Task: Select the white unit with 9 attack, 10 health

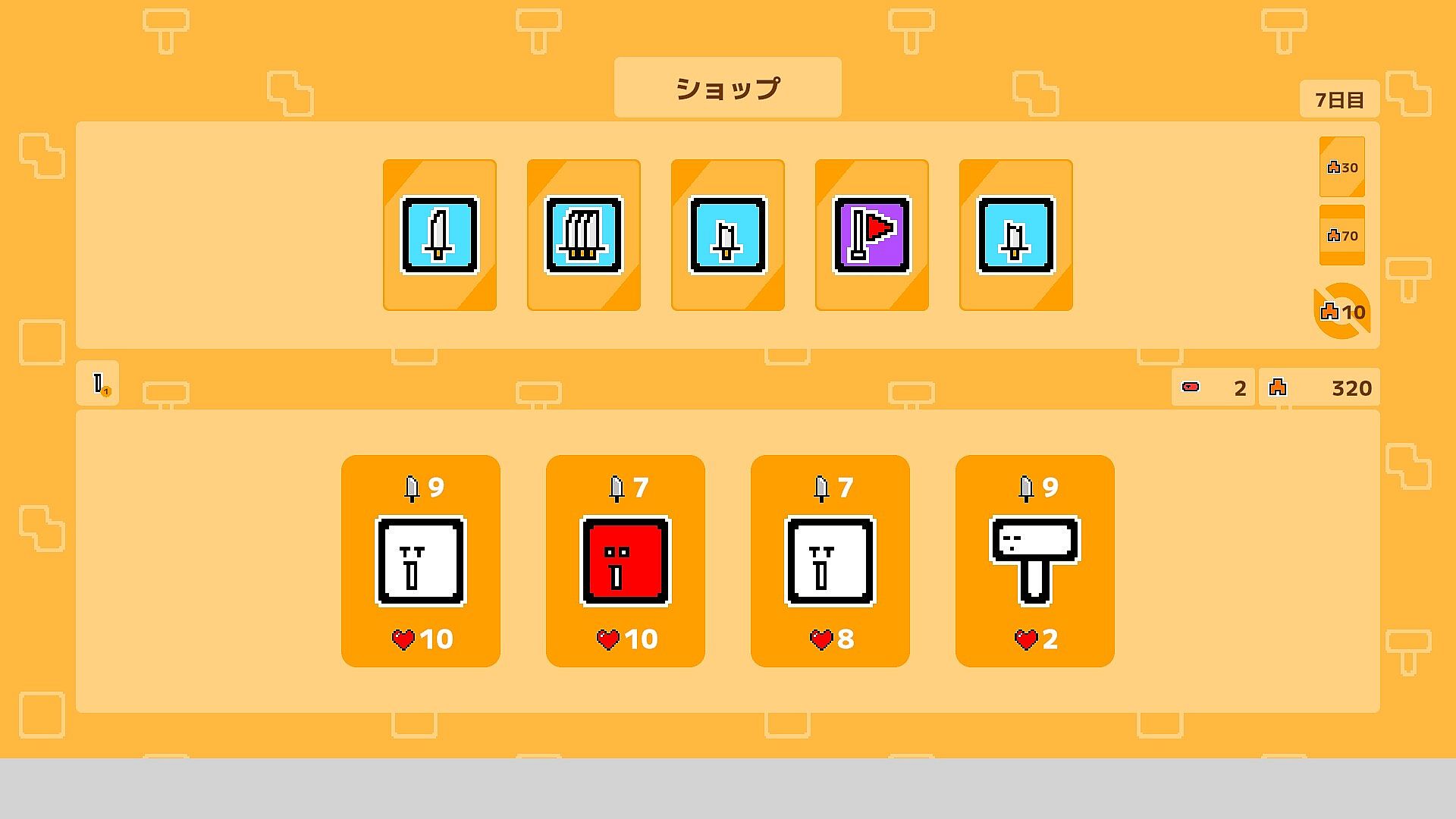Action: point(420,561)
